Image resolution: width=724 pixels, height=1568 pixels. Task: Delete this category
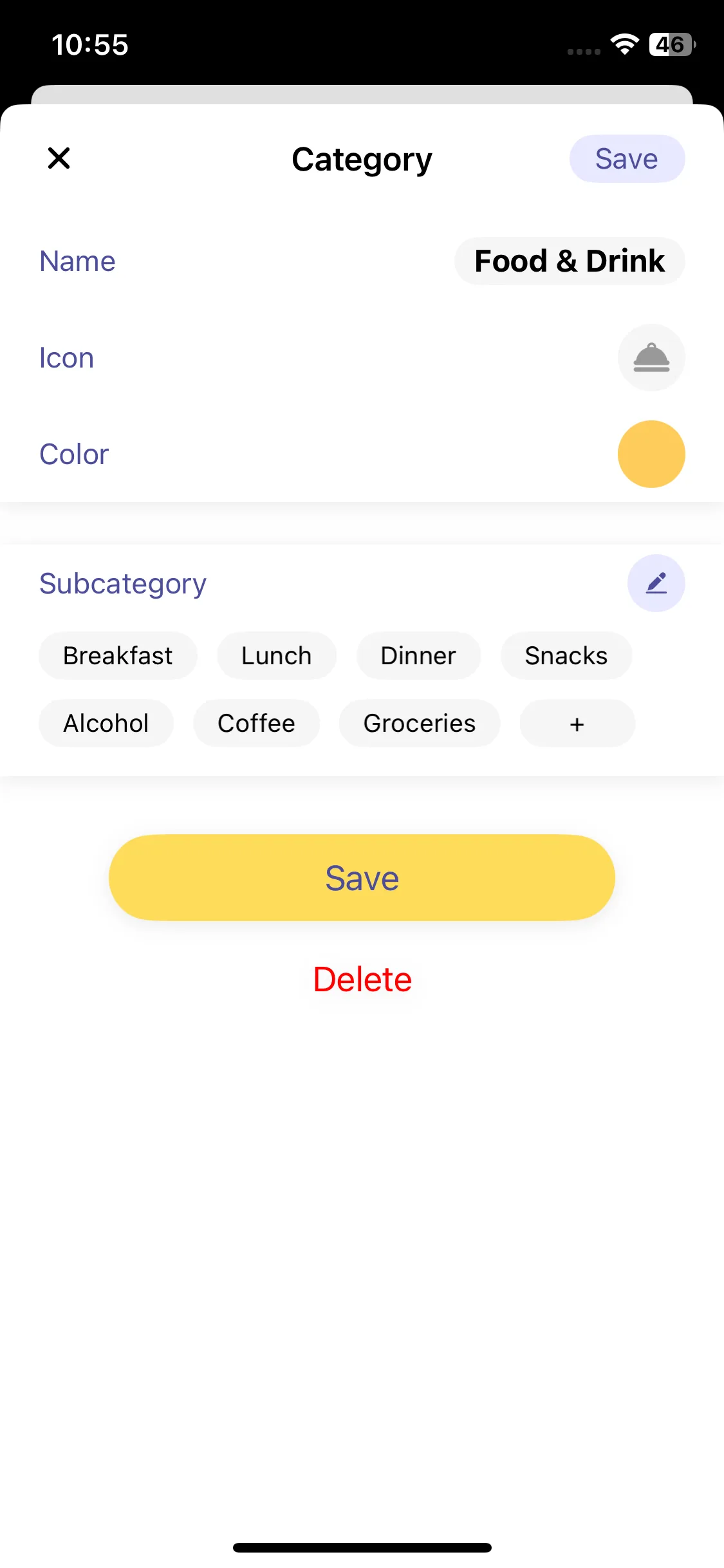click(x=362, y=980)
